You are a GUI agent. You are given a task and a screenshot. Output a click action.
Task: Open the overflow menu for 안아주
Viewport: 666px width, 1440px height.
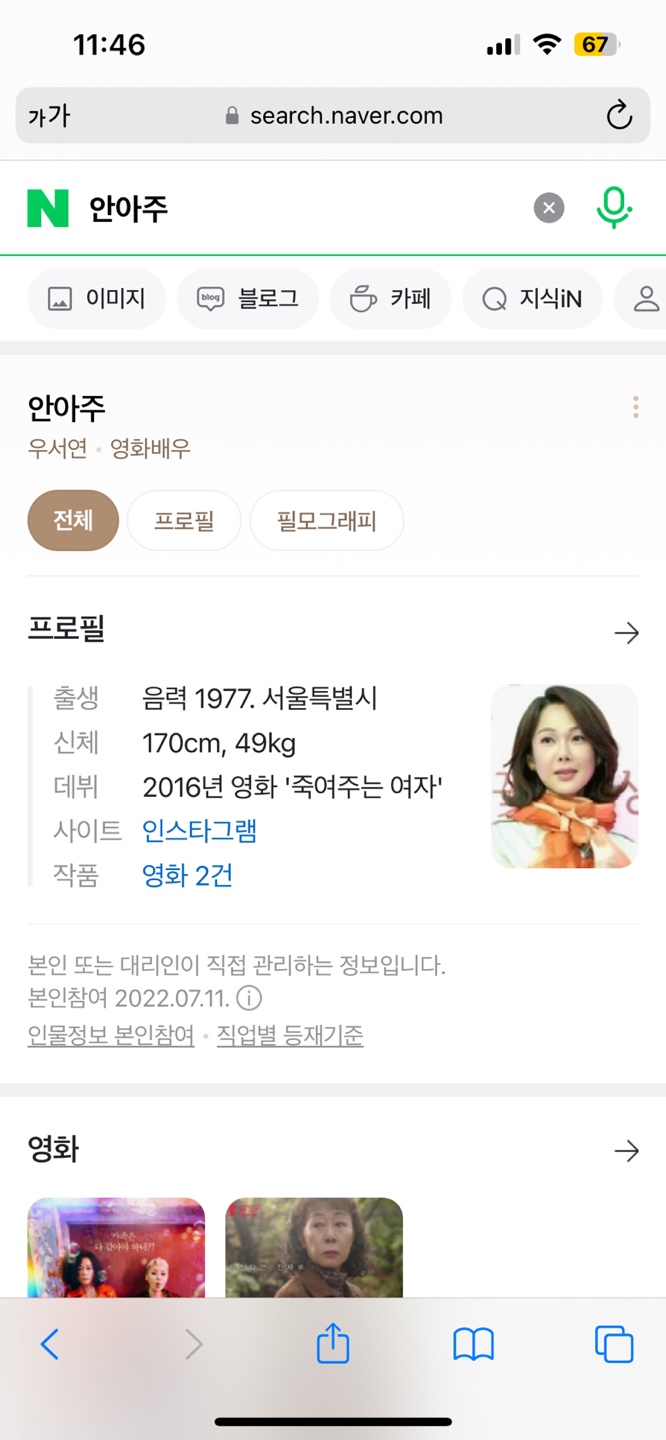click(x=635, y=408)
